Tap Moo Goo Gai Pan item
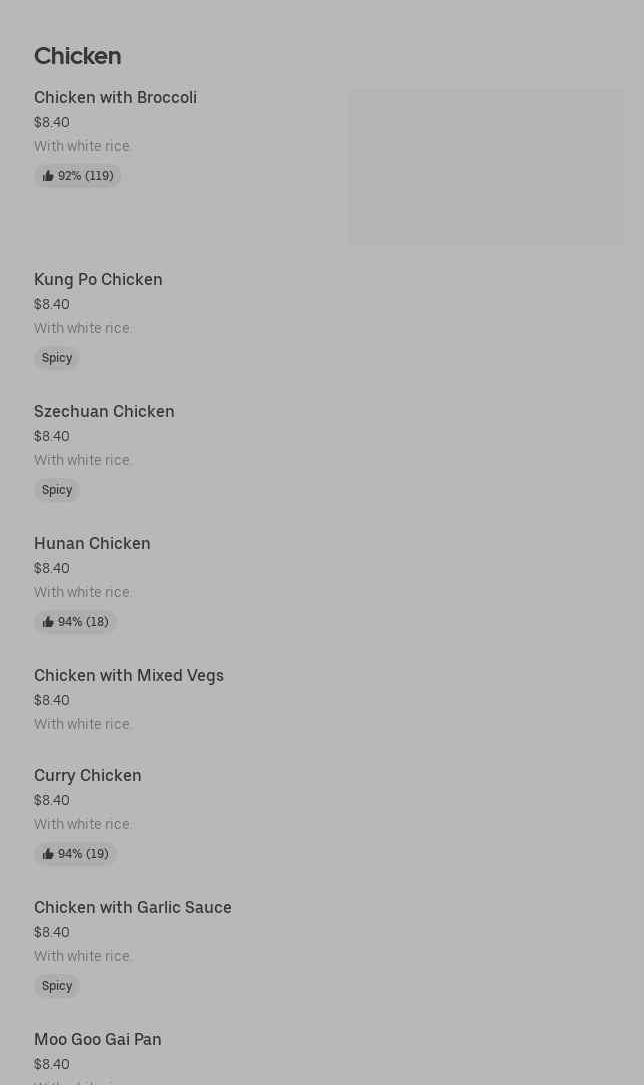This screenshot has height=1085, width=644. (98, 1040)
